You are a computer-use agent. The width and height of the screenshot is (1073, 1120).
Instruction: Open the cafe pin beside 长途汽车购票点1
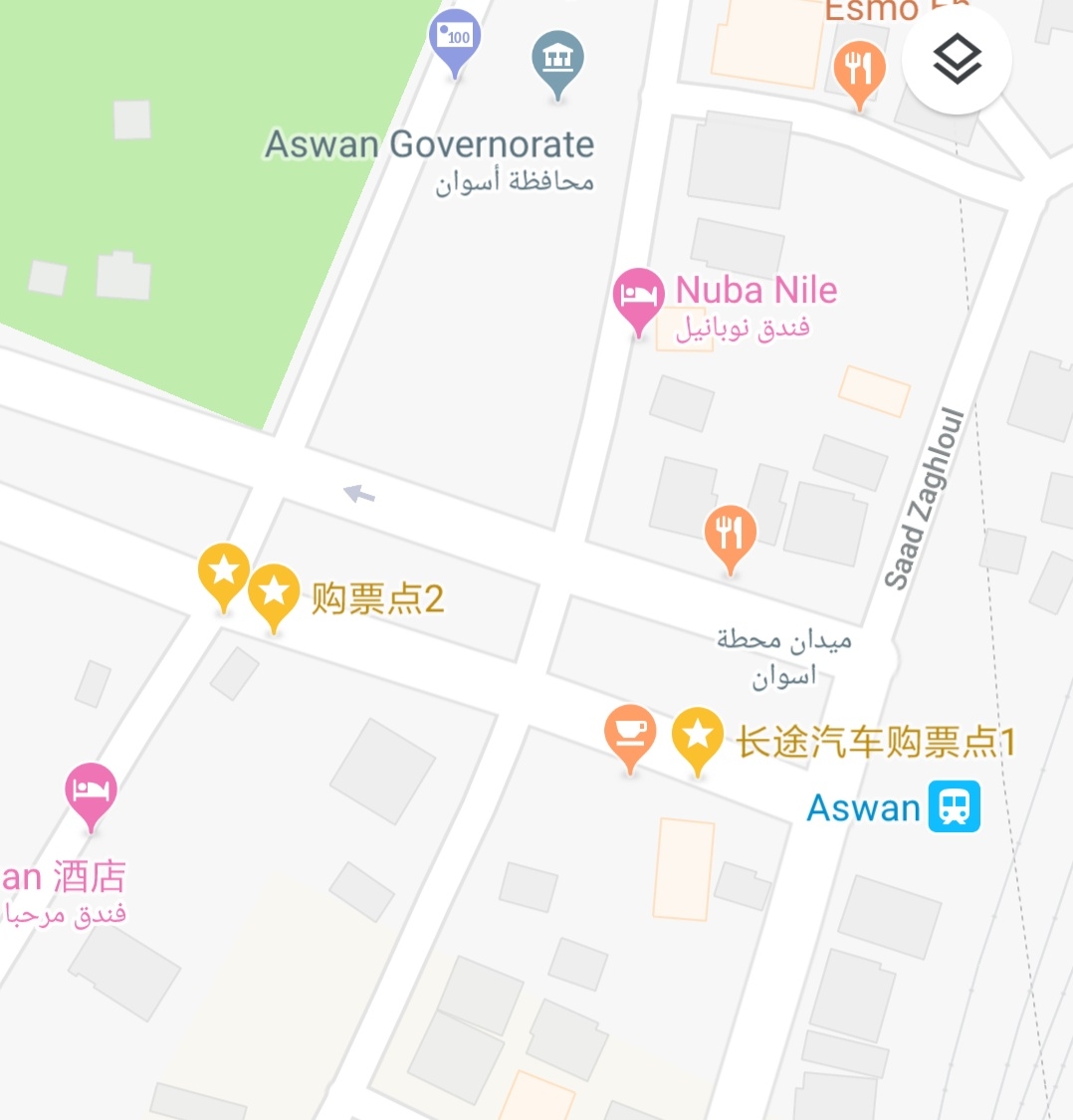pos(630,733)
